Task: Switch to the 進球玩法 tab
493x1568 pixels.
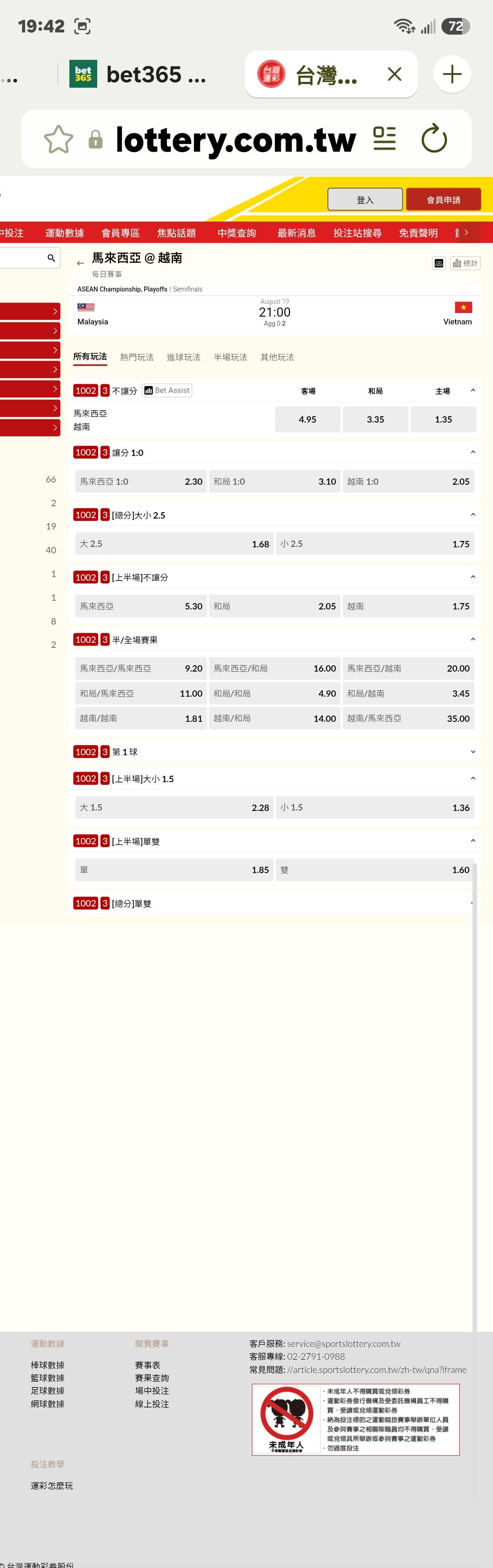Action: (184, 357)
